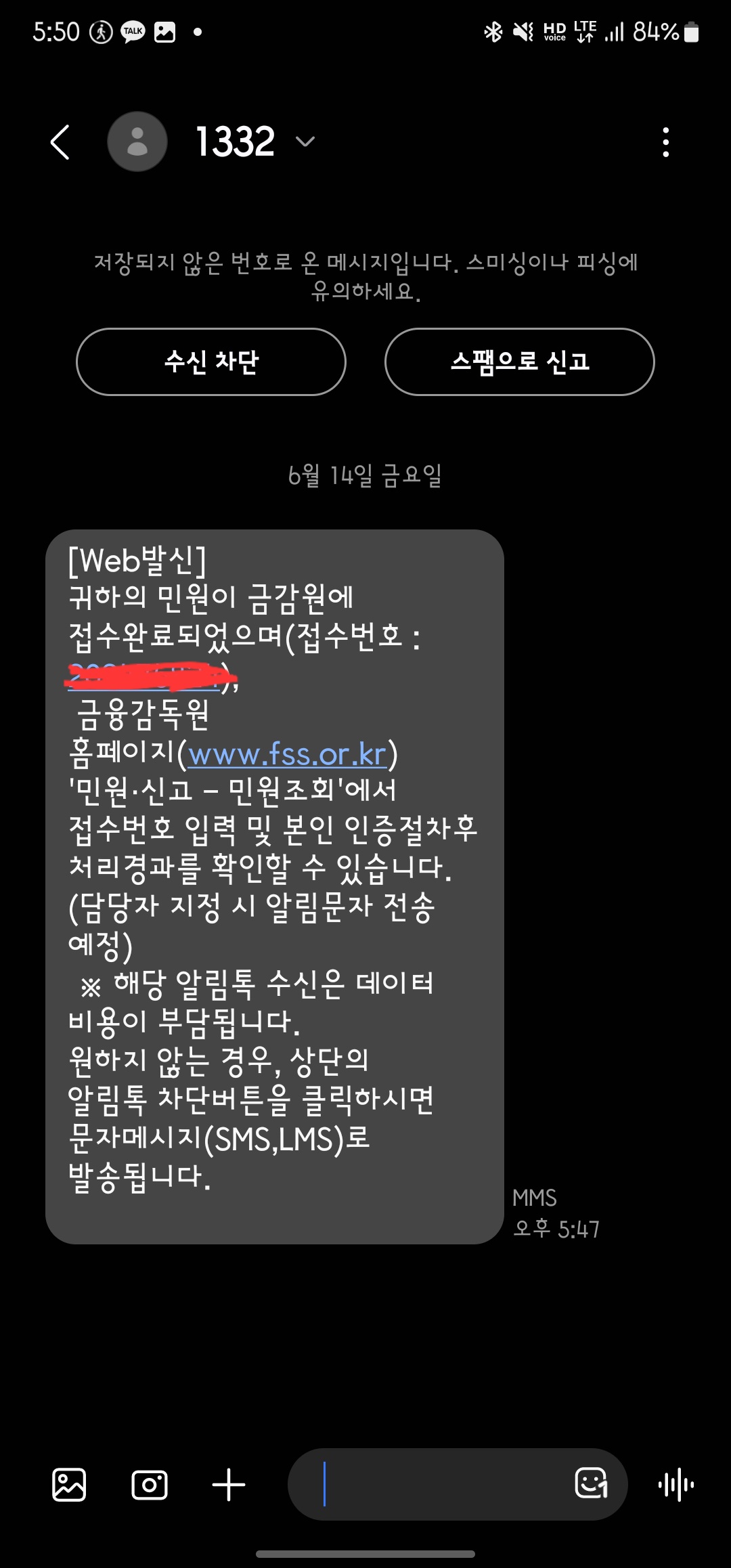The image size is (731, 1568).
Task: Tap the plus icon for more attachments
Action: tap(229, 1485)
